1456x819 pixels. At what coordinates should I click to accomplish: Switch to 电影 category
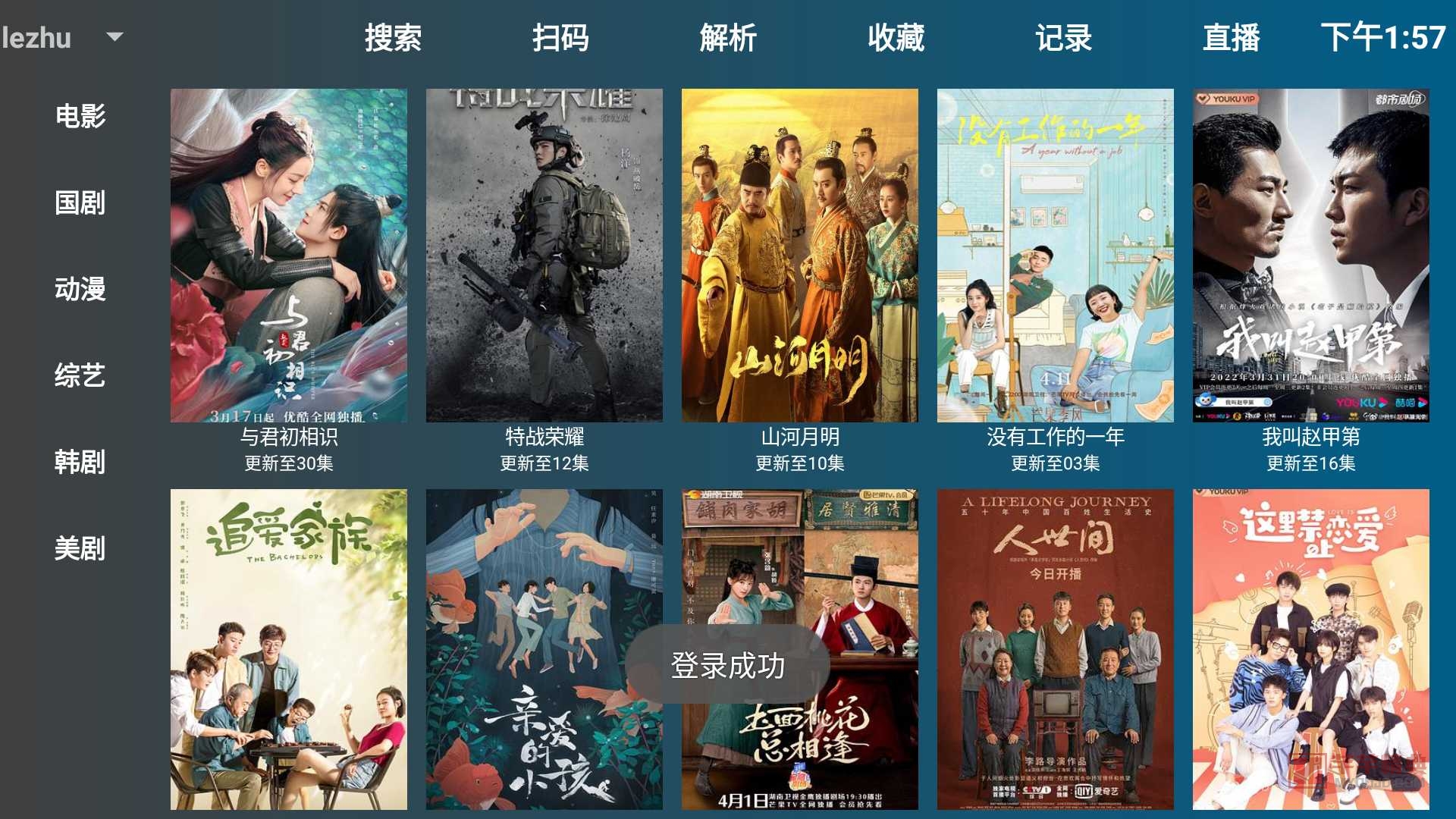point(80,116)
